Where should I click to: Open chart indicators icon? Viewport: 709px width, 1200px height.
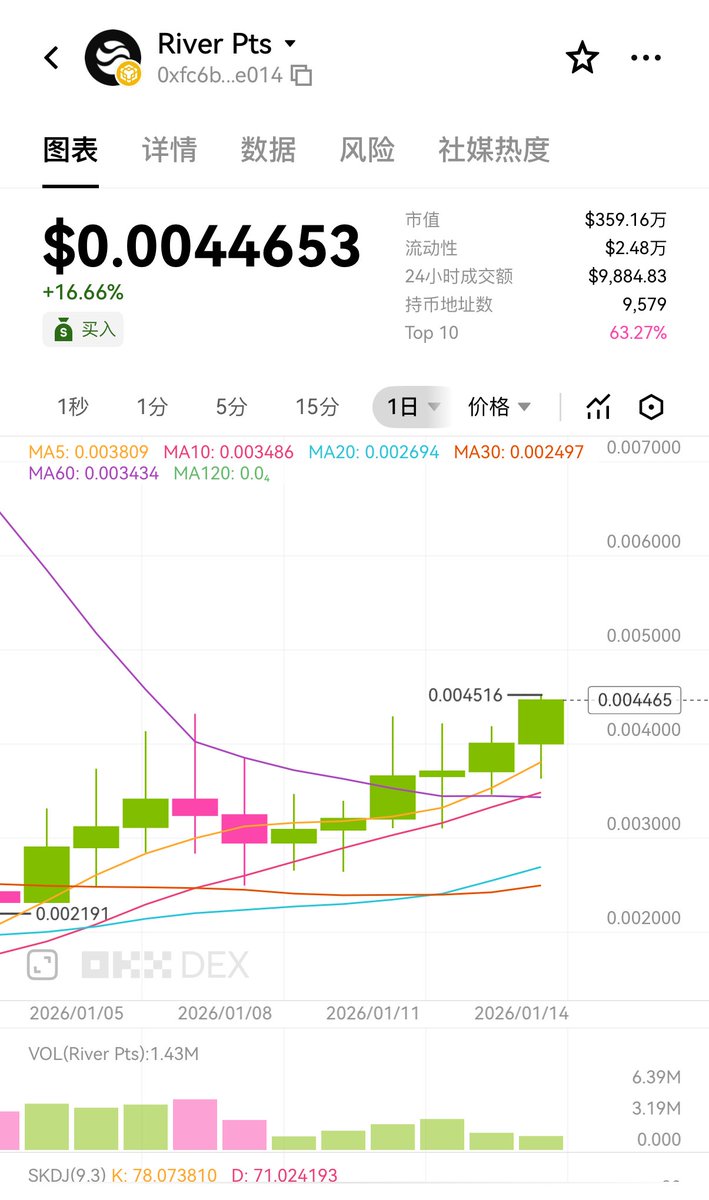coord(598,407)
